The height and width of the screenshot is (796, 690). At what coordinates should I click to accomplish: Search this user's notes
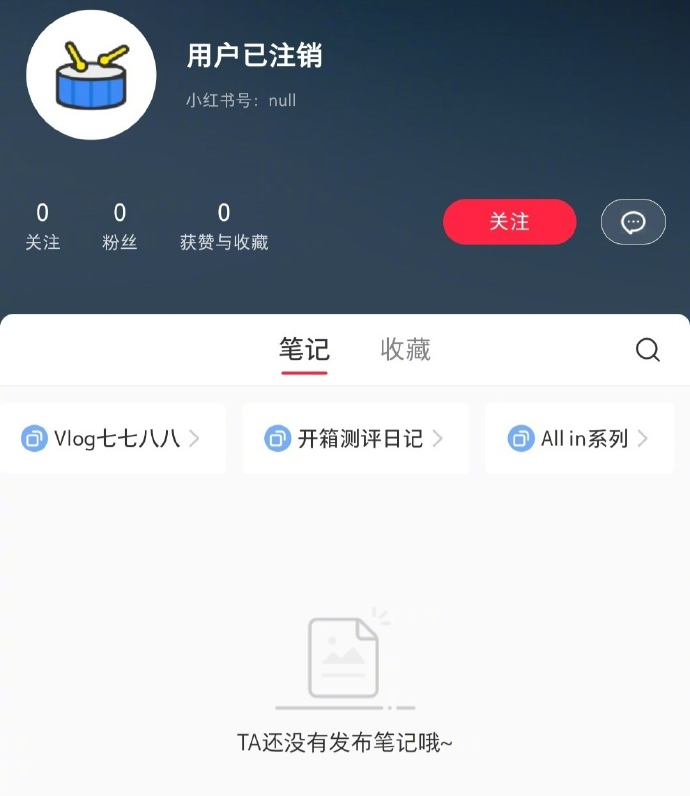pos(648,350)
